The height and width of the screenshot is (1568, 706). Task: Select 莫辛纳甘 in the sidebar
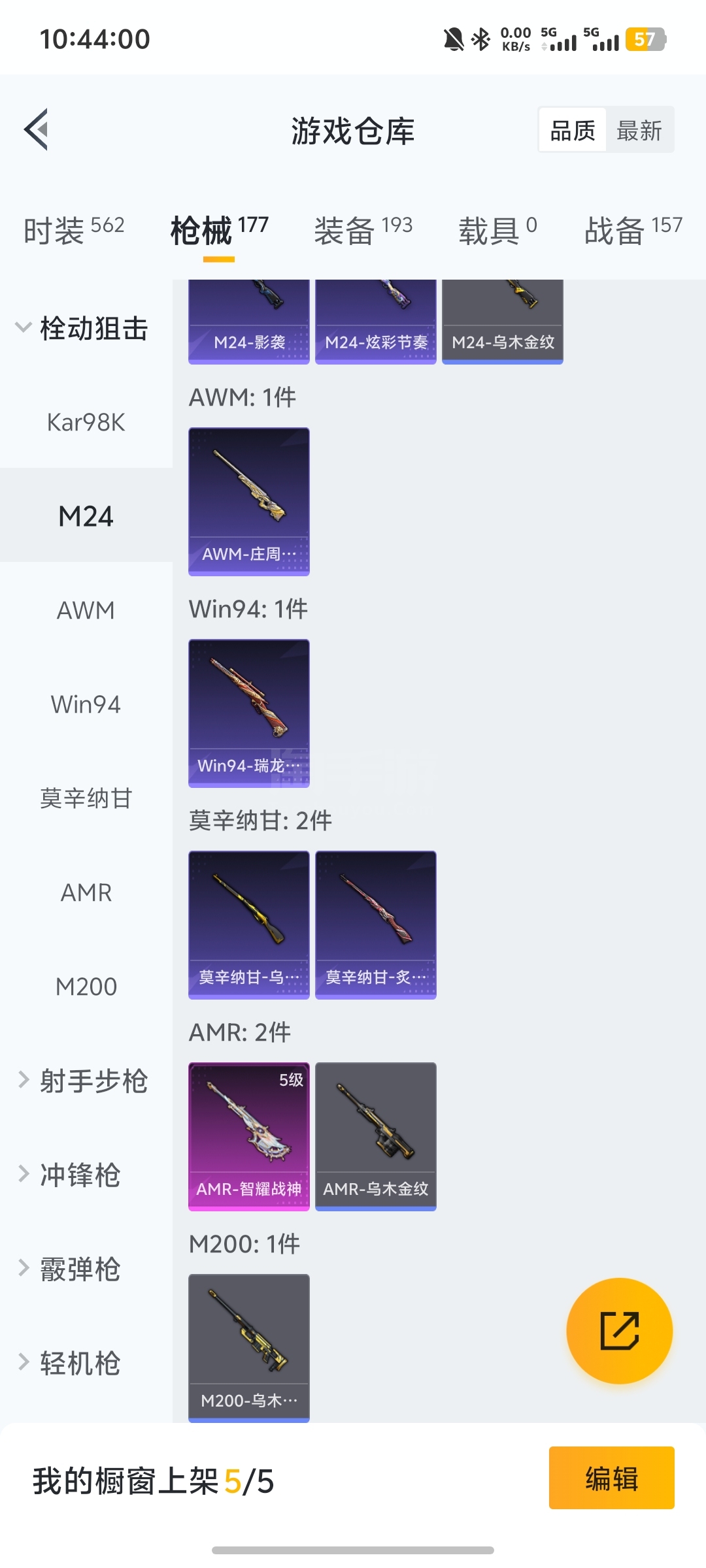(86, 798)
